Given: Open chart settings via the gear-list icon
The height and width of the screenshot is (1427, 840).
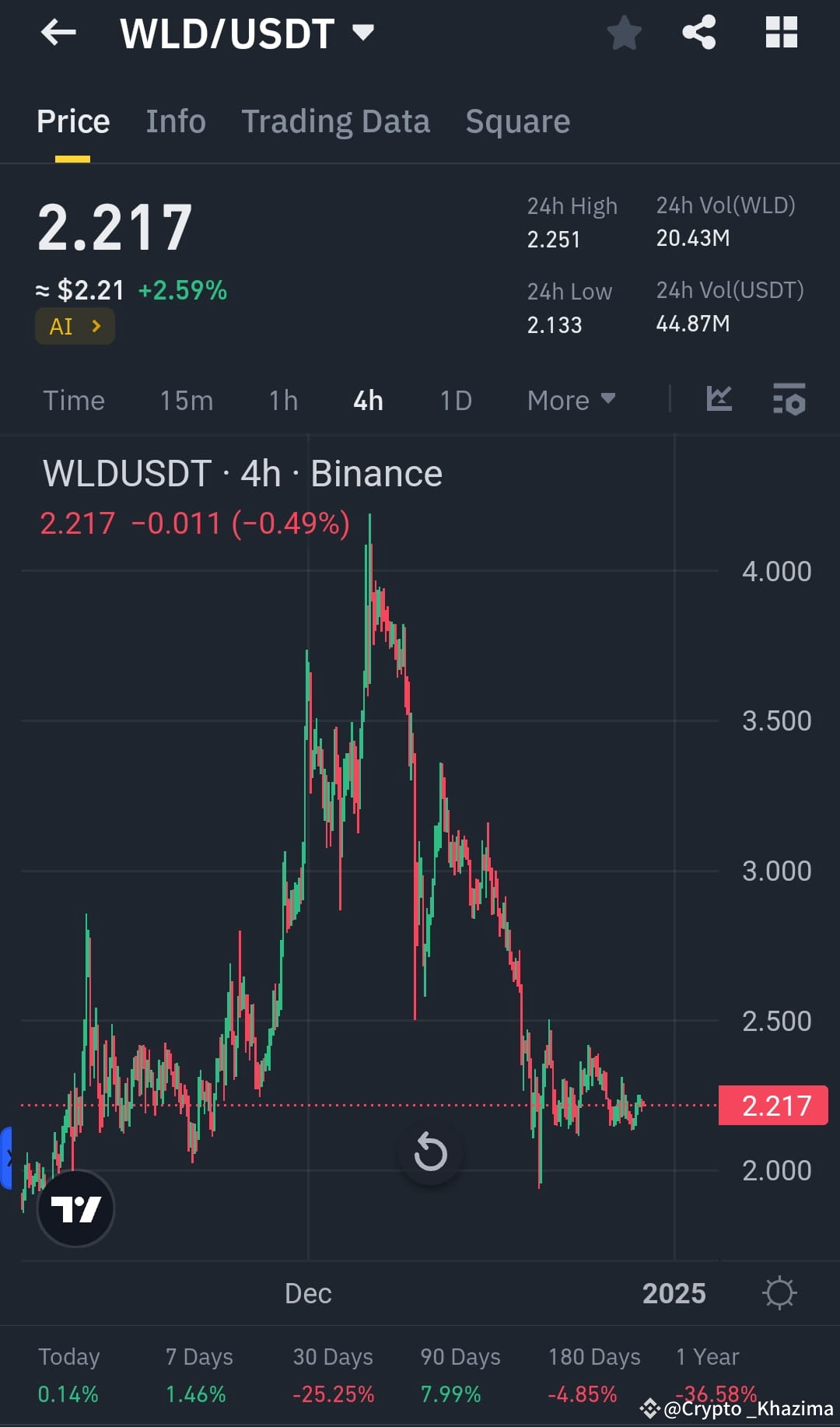Looking at the screenshot, I should tap(789, 399).
